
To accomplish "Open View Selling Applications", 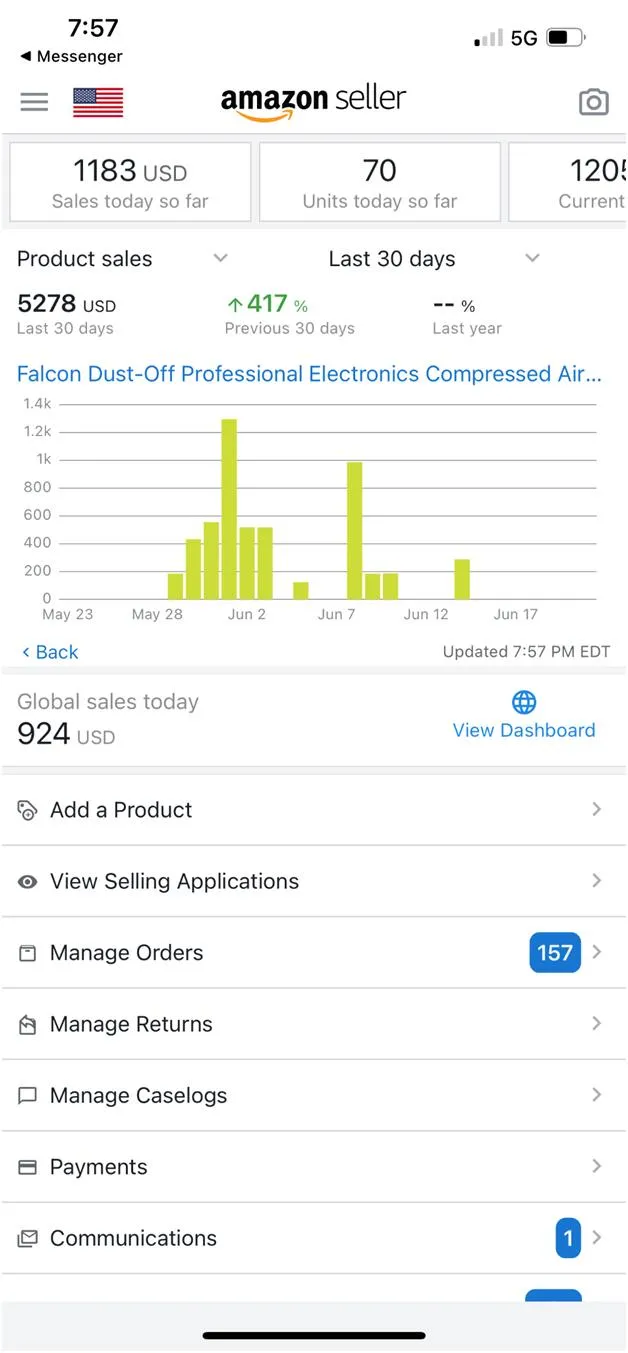I will coord(314,881).
